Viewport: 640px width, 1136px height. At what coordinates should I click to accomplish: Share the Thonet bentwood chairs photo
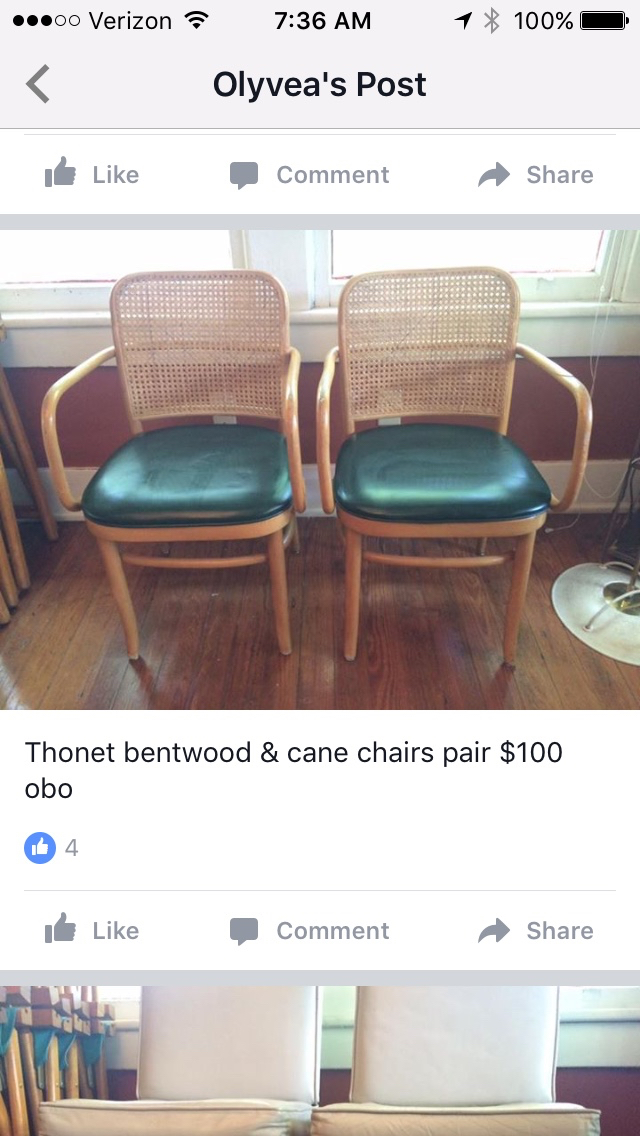coord(536,930)
